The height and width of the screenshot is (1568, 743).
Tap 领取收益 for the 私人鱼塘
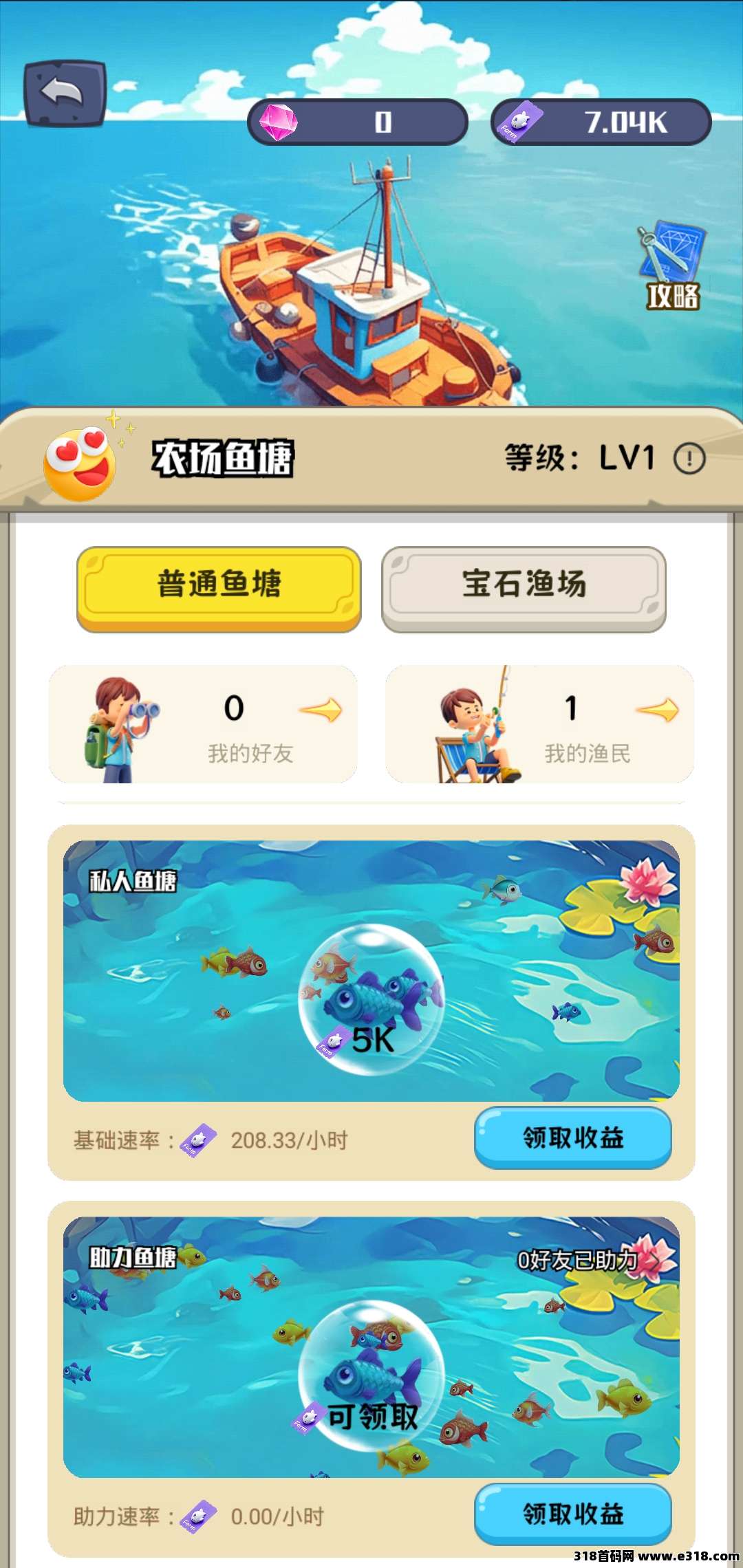point(572,1137)
